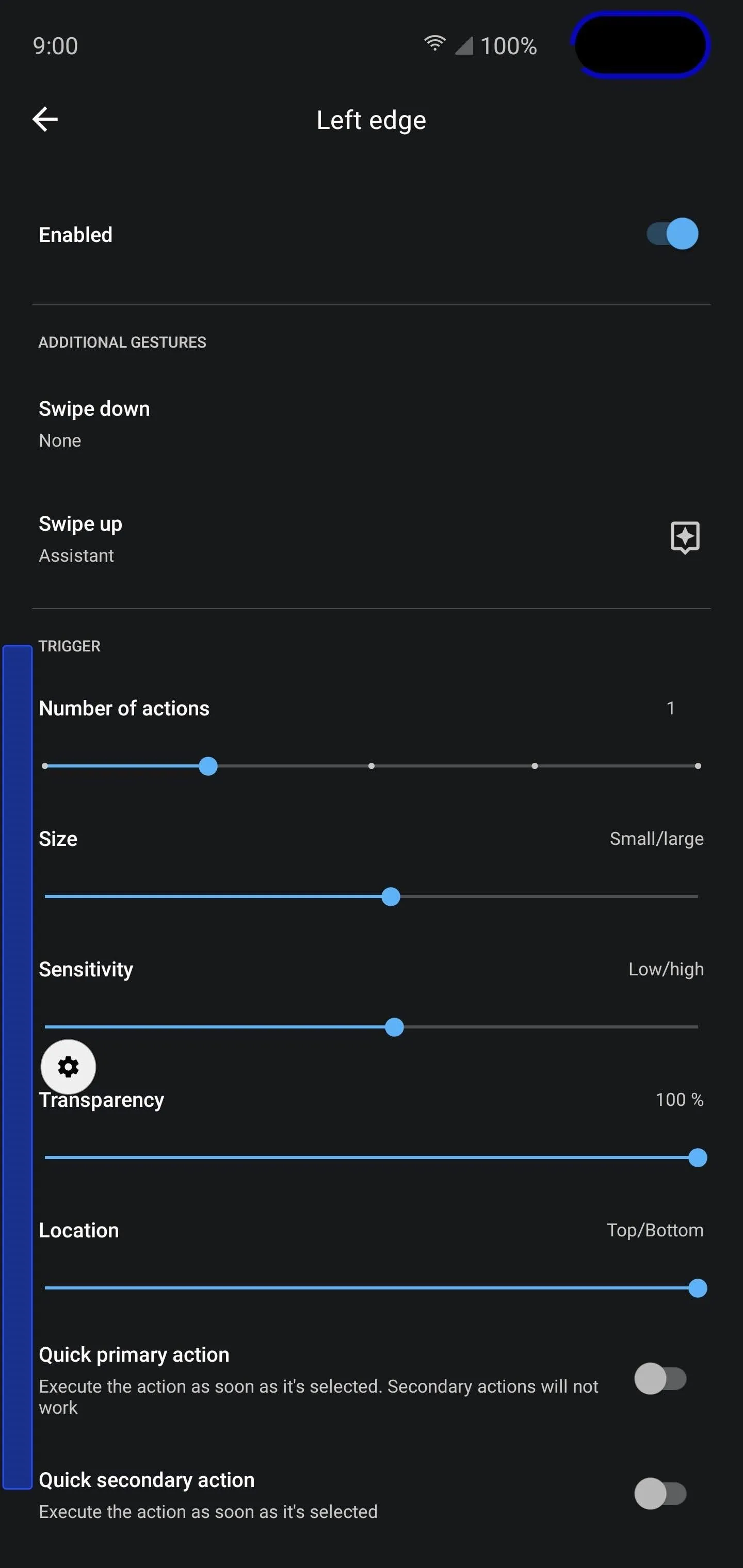
Task: Go back from Left edge settings
Action: [45, 119]
